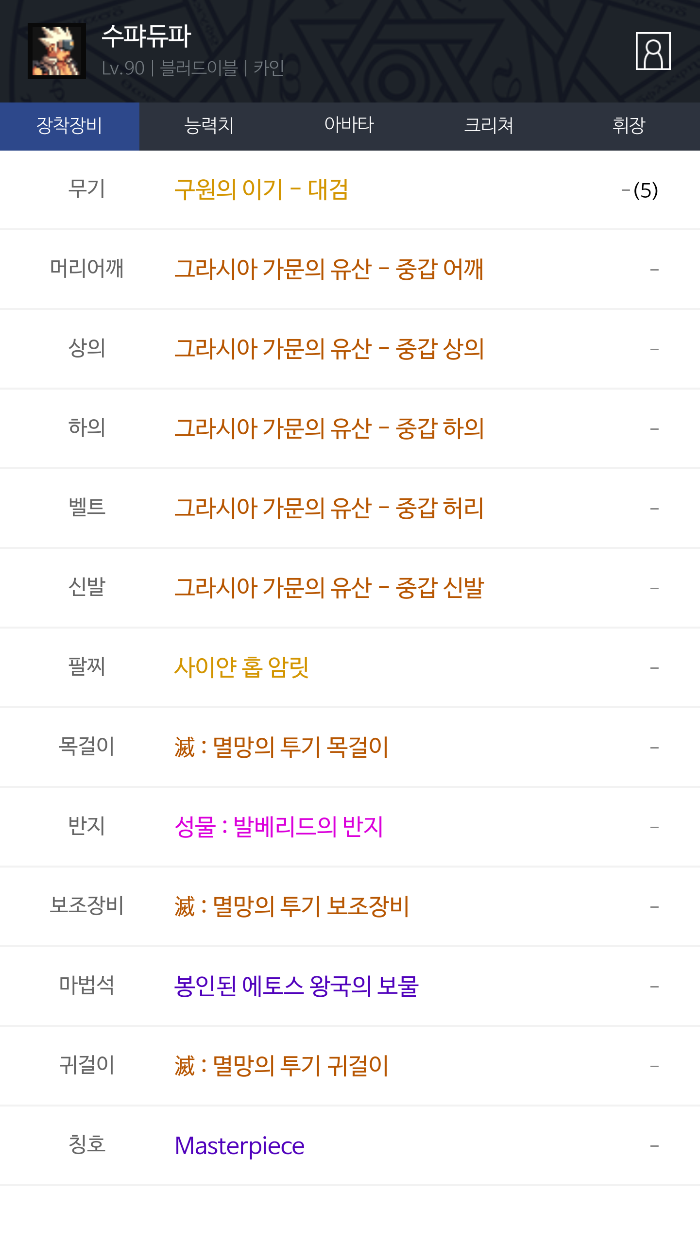
Task: Open weapon item 구원의 이기 - 대검
Action: [x=261, y=189]
